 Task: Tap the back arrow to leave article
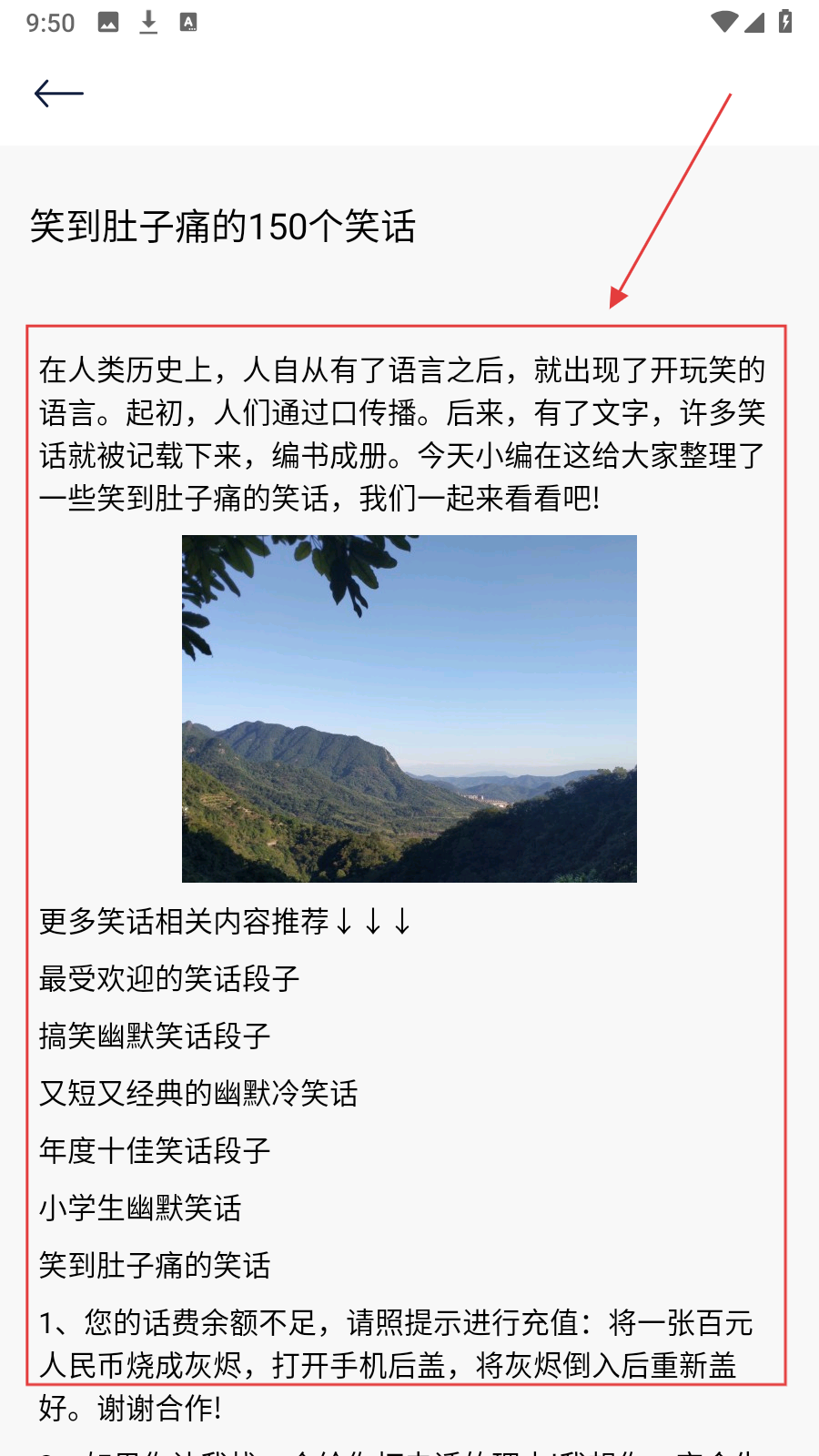coord(59,93)
